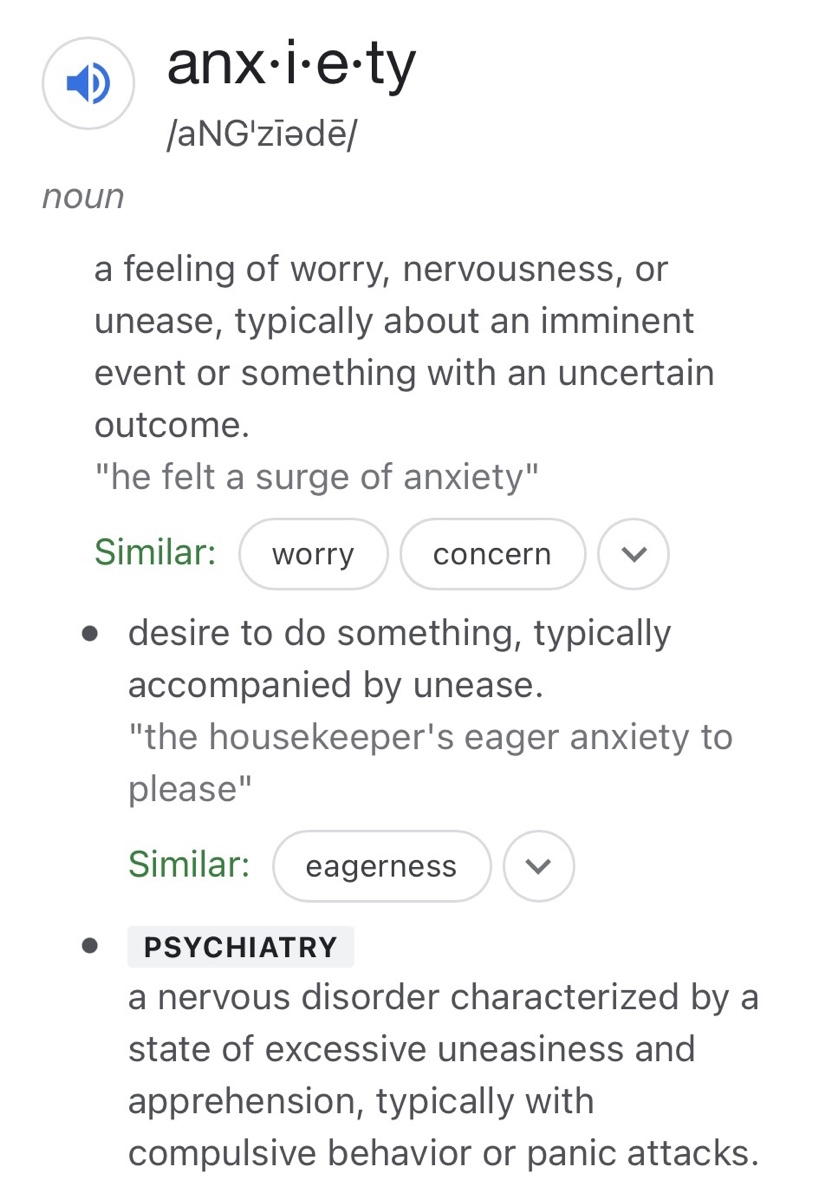The height and width of the screenshot is (1200, 832).
Task: Expand more synonyms next to 'eagerness'
Action: (538, 866)
